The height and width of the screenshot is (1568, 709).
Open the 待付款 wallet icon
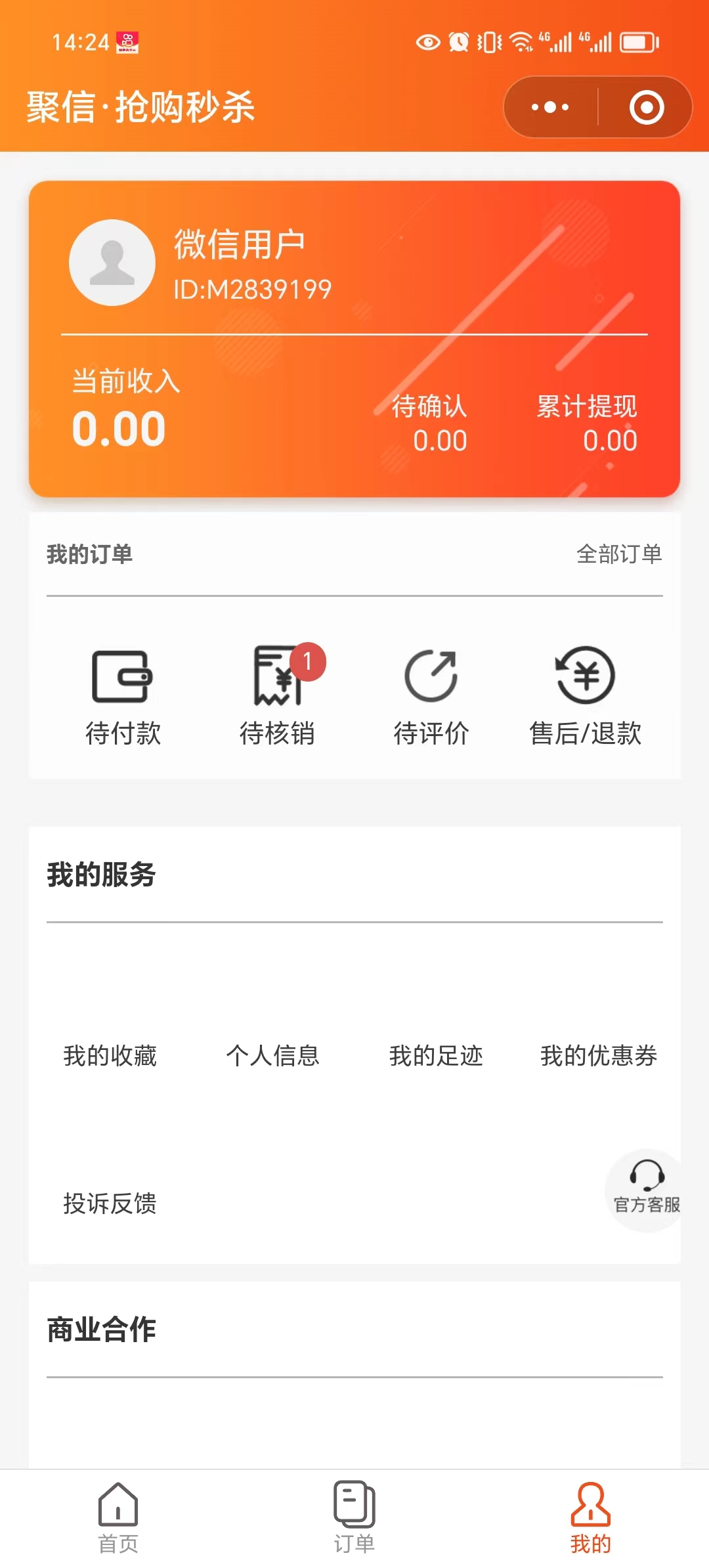[x=125, y=680]
